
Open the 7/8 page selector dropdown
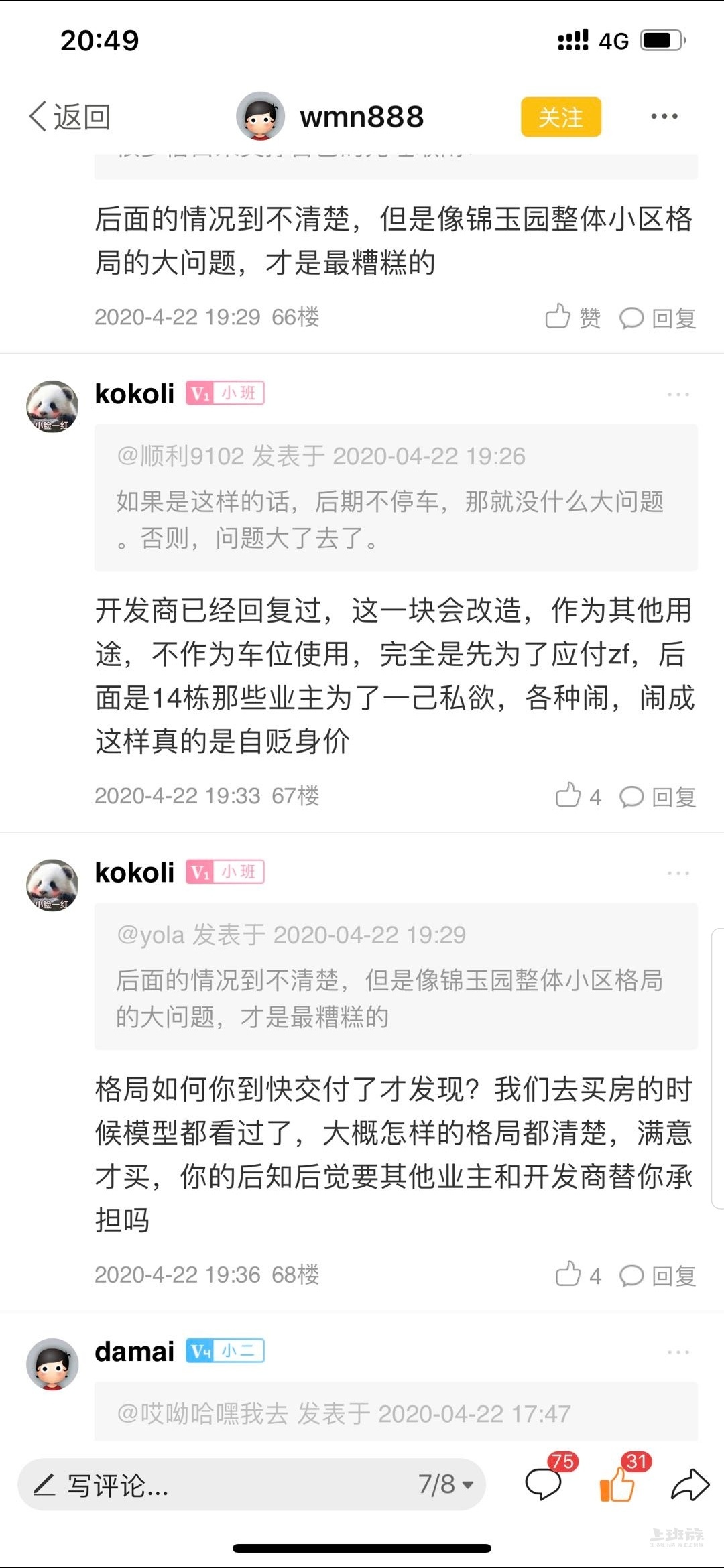click(446, 1485)
